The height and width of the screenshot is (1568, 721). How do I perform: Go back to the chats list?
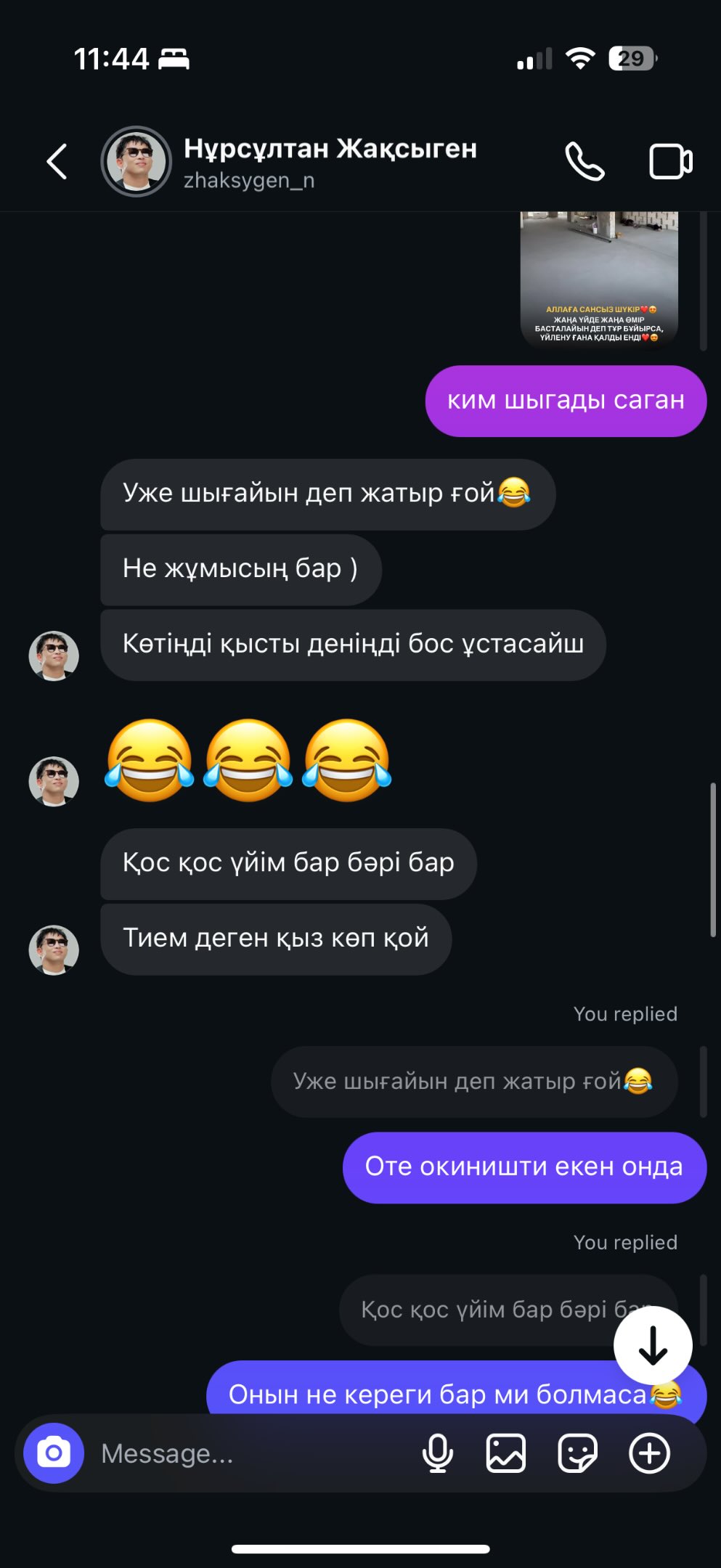(x=57, y=161)
